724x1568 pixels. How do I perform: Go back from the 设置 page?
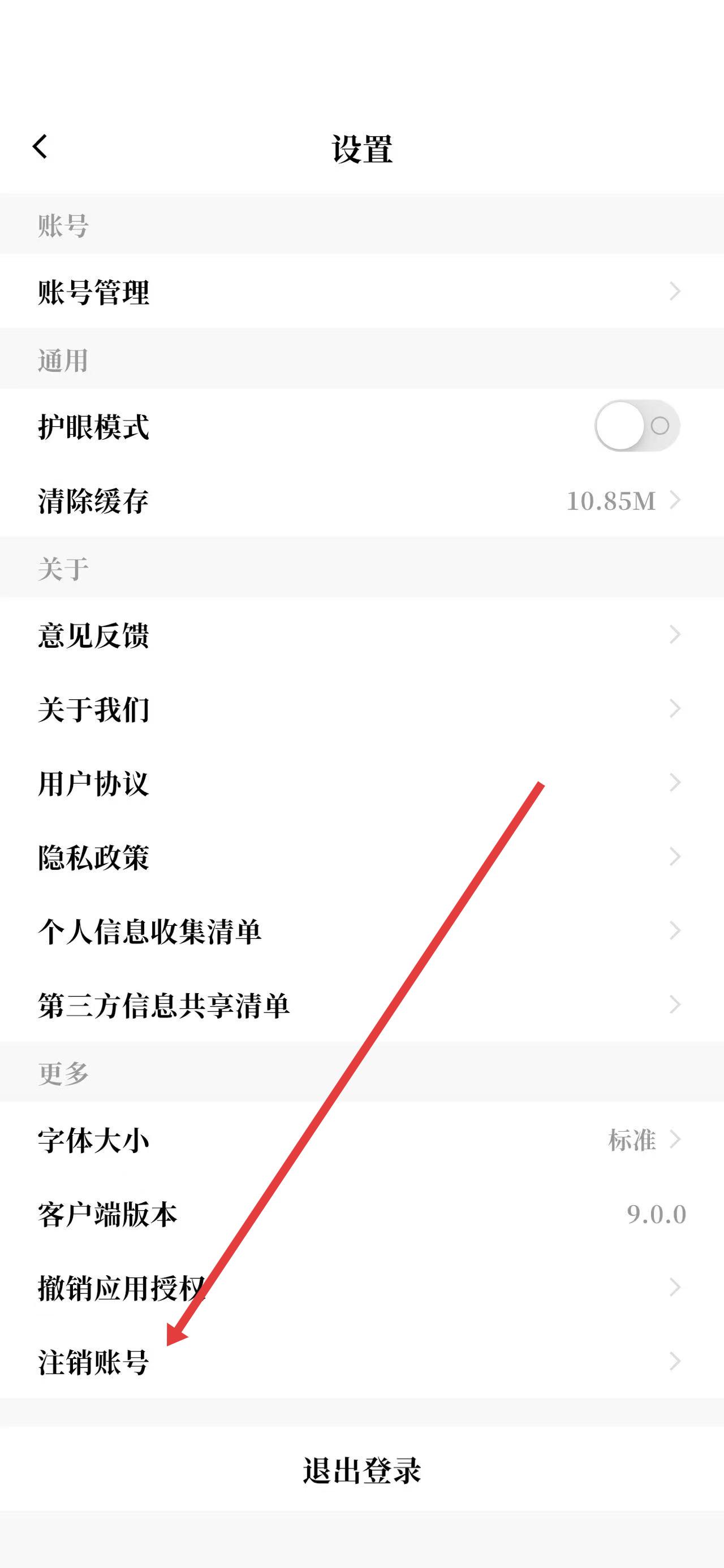pos(40,147)
